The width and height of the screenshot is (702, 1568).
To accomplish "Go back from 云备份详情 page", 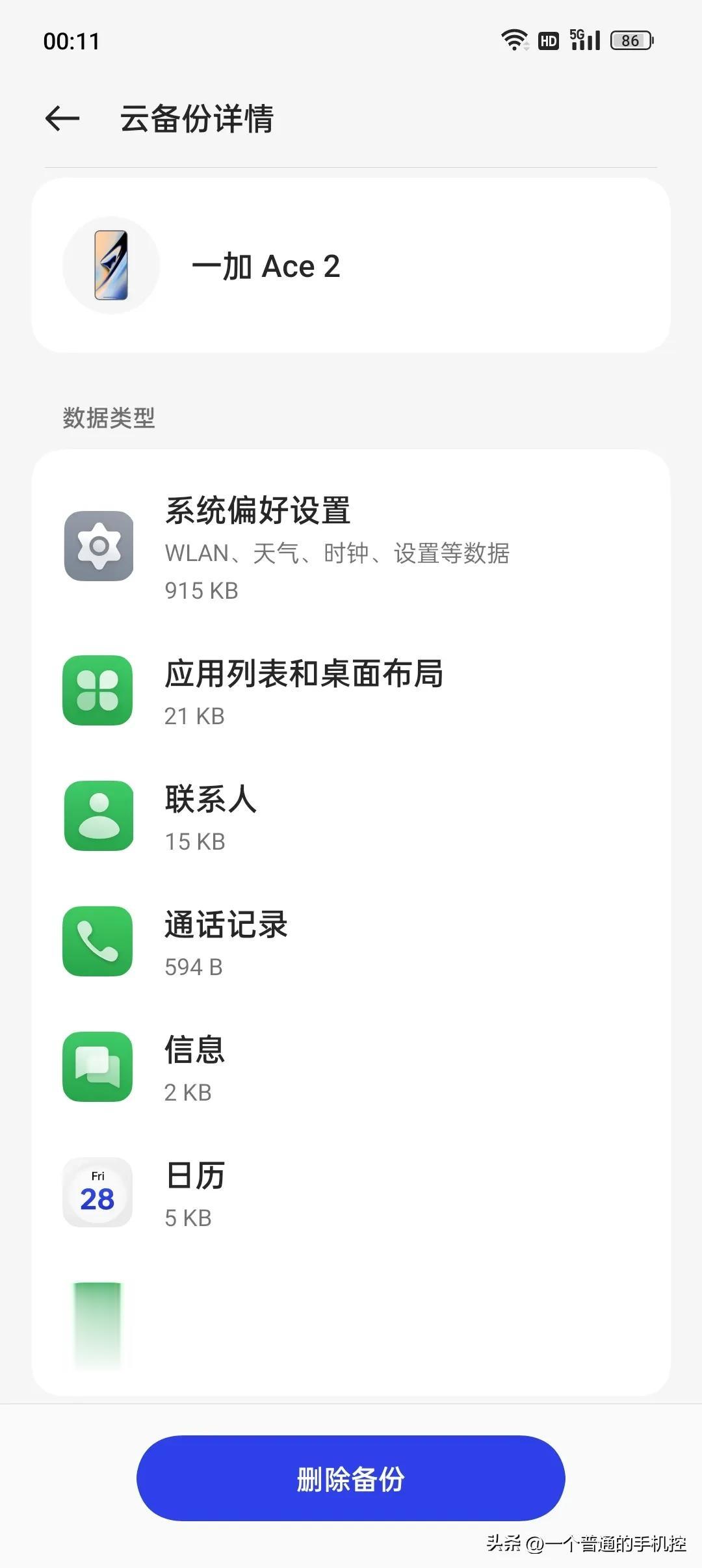I will 62,118.
